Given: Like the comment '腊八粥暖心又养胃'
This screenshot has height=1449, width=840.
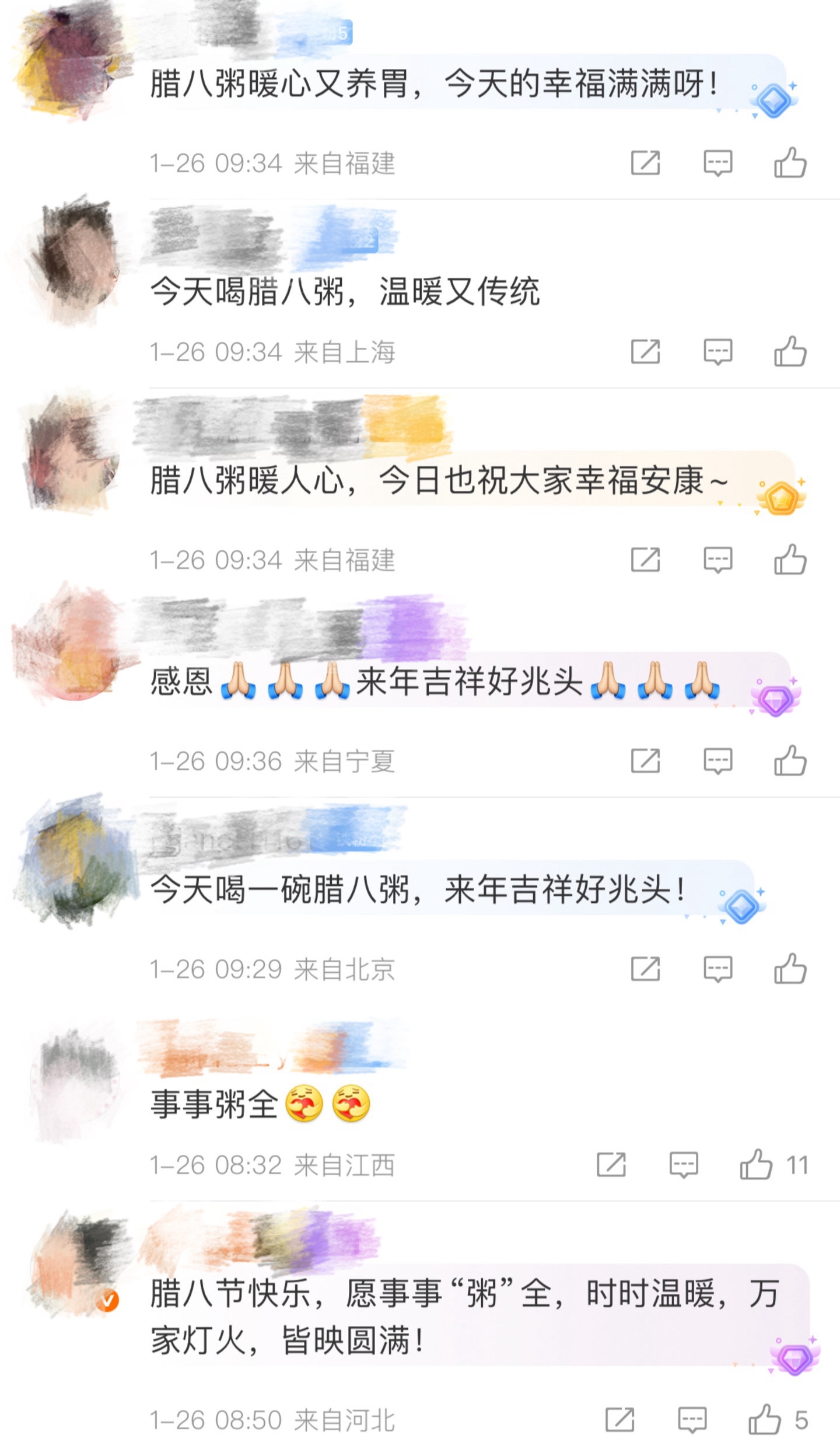Looking at the screenshot, I should pos(790,162).
